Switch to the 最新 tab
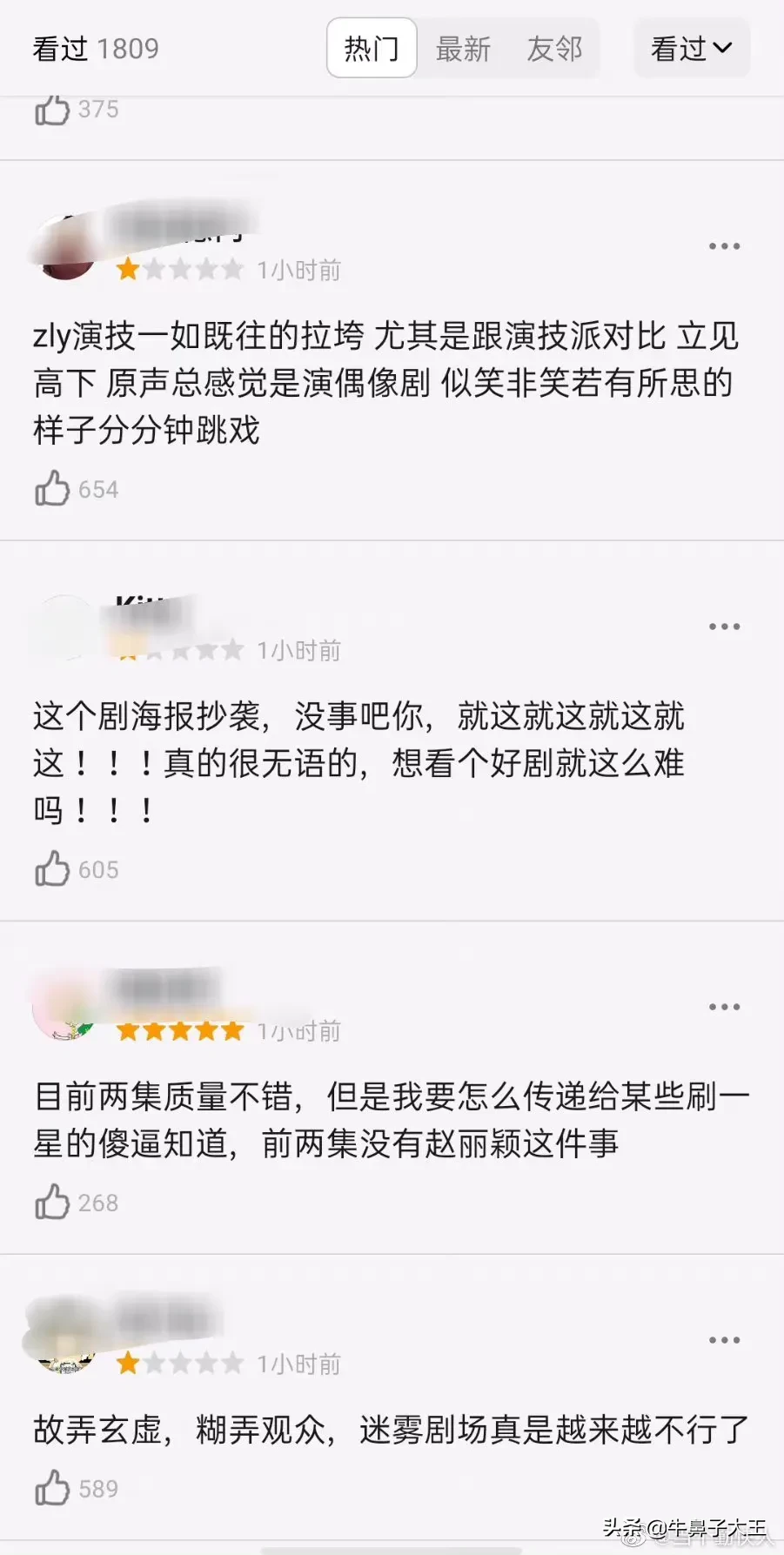The width and height of the screenshot is (784, 1555). tap(463, 49)
